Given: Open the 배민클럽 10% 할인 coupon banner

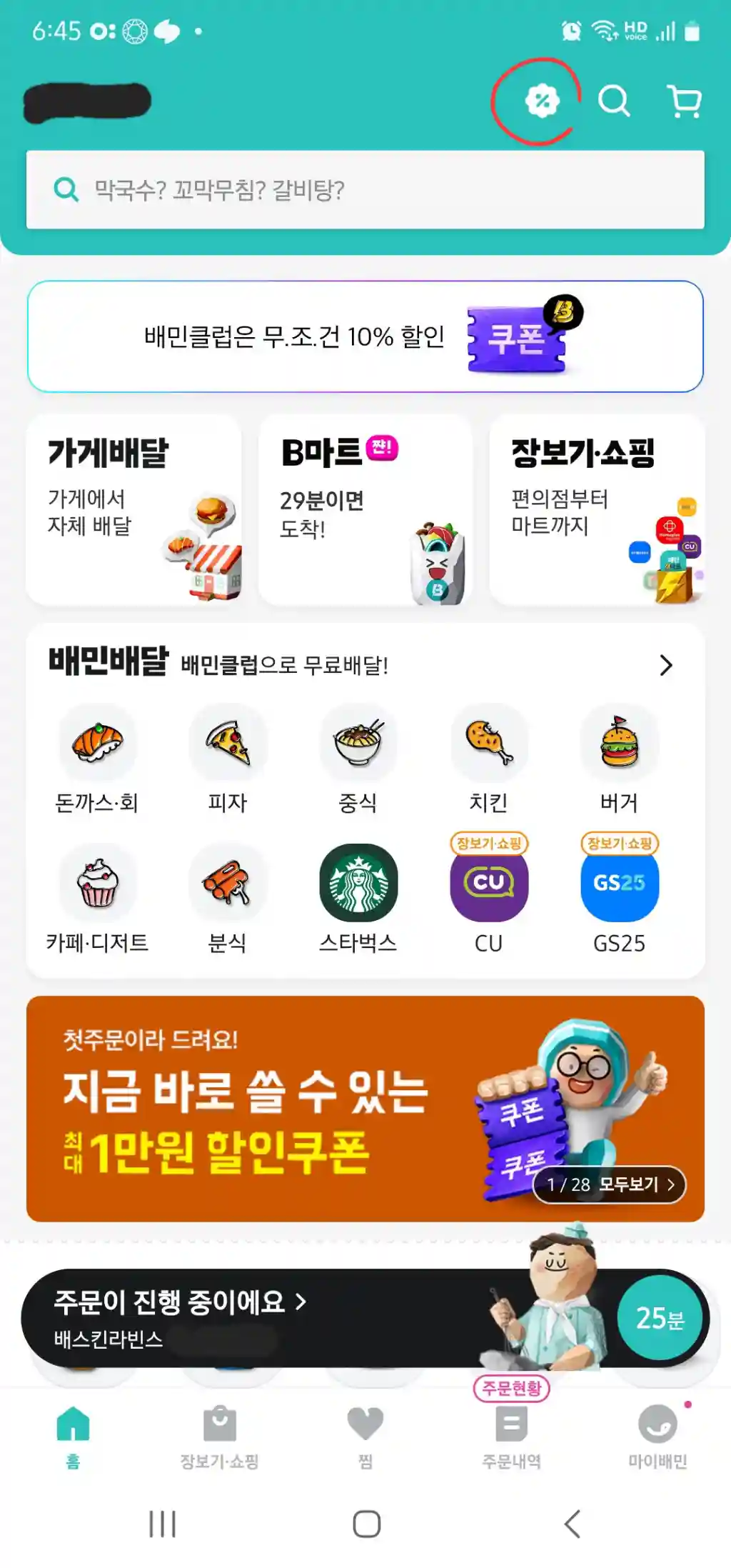Looking at the screenshot, I should [x=365, y=336].
